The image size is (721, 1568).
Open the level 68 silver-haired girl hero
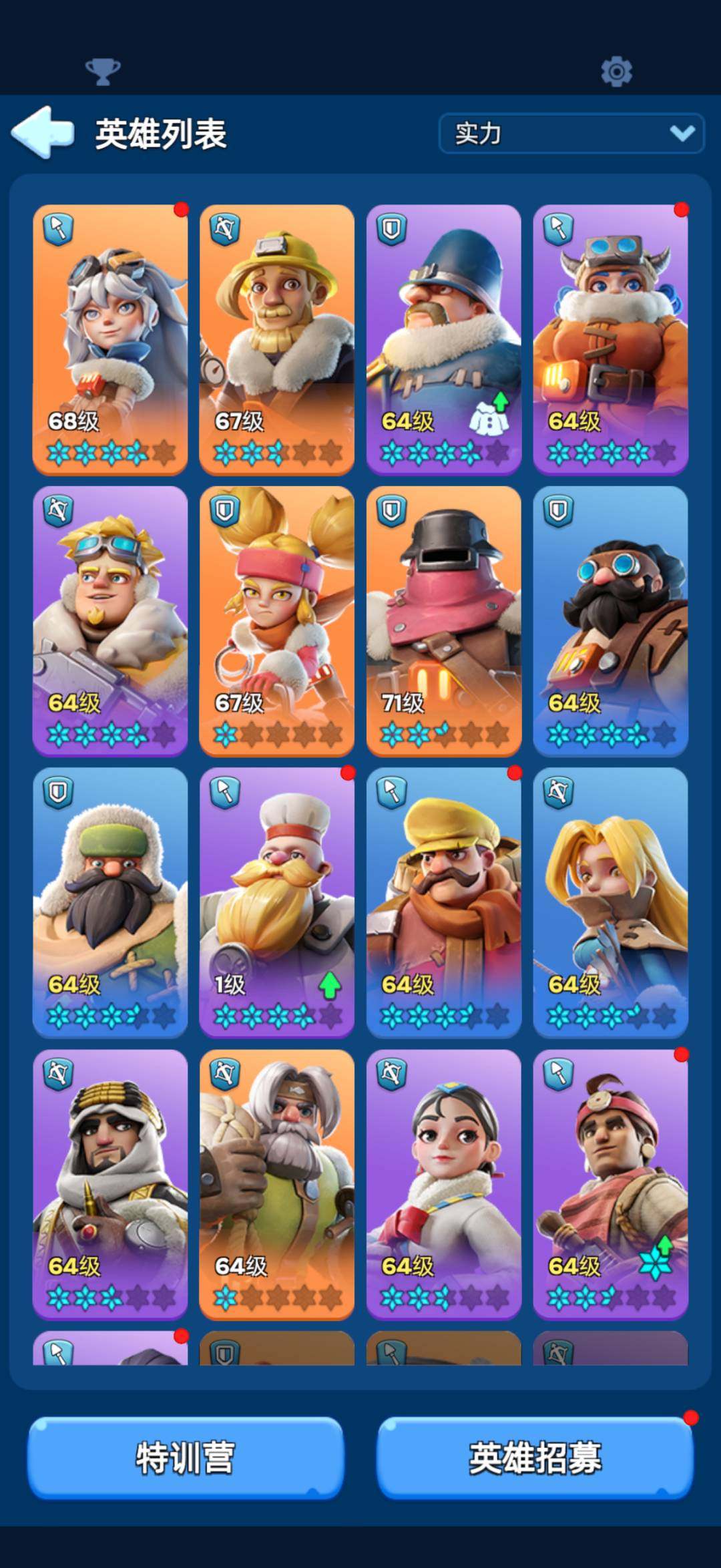tap(110, 340)
